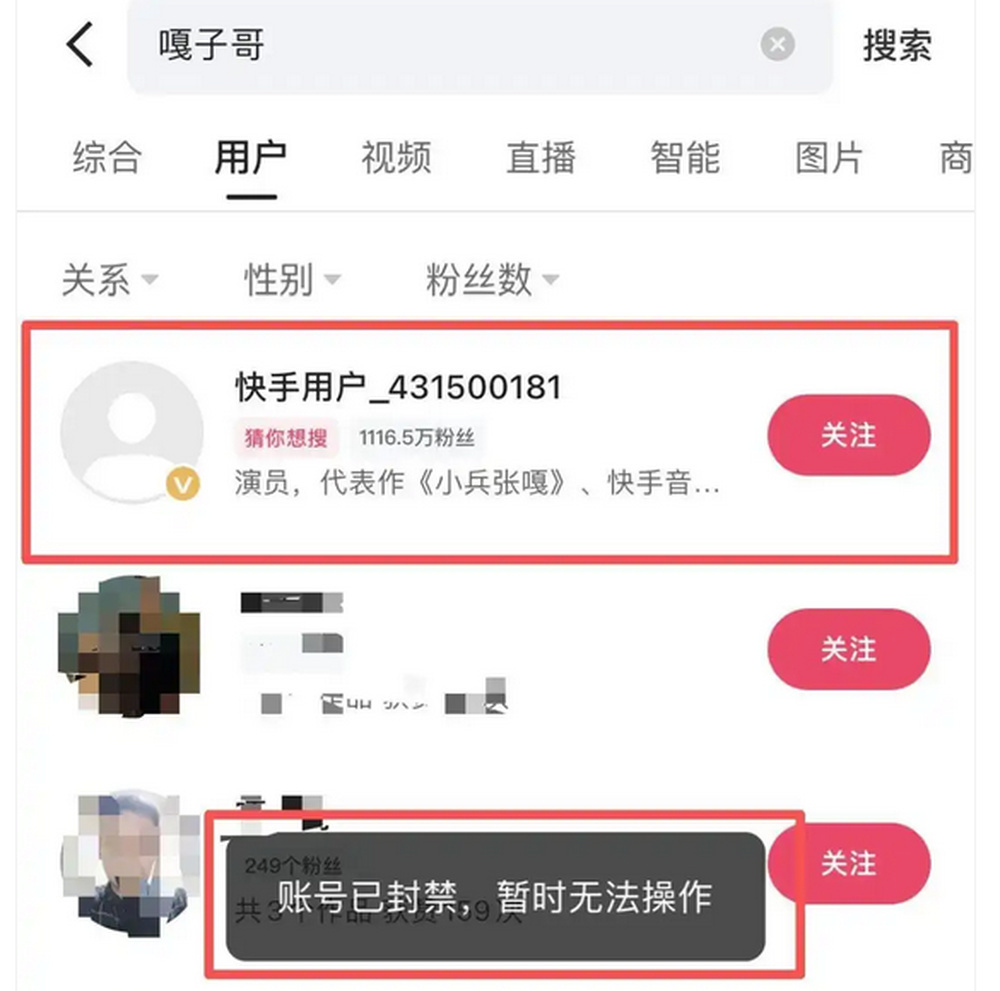The image size is (1000, 991).
Task: Expand the 粉丝数 filter dropdown
Action: (x=492, y=279)
